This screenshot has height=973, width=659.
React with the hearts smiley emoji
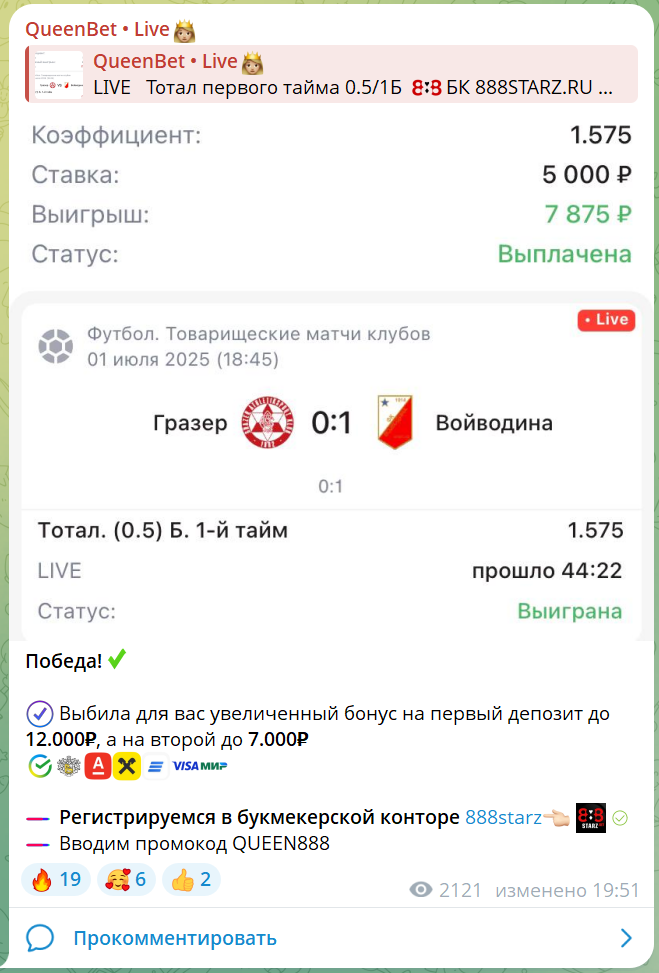coord(128,880)
